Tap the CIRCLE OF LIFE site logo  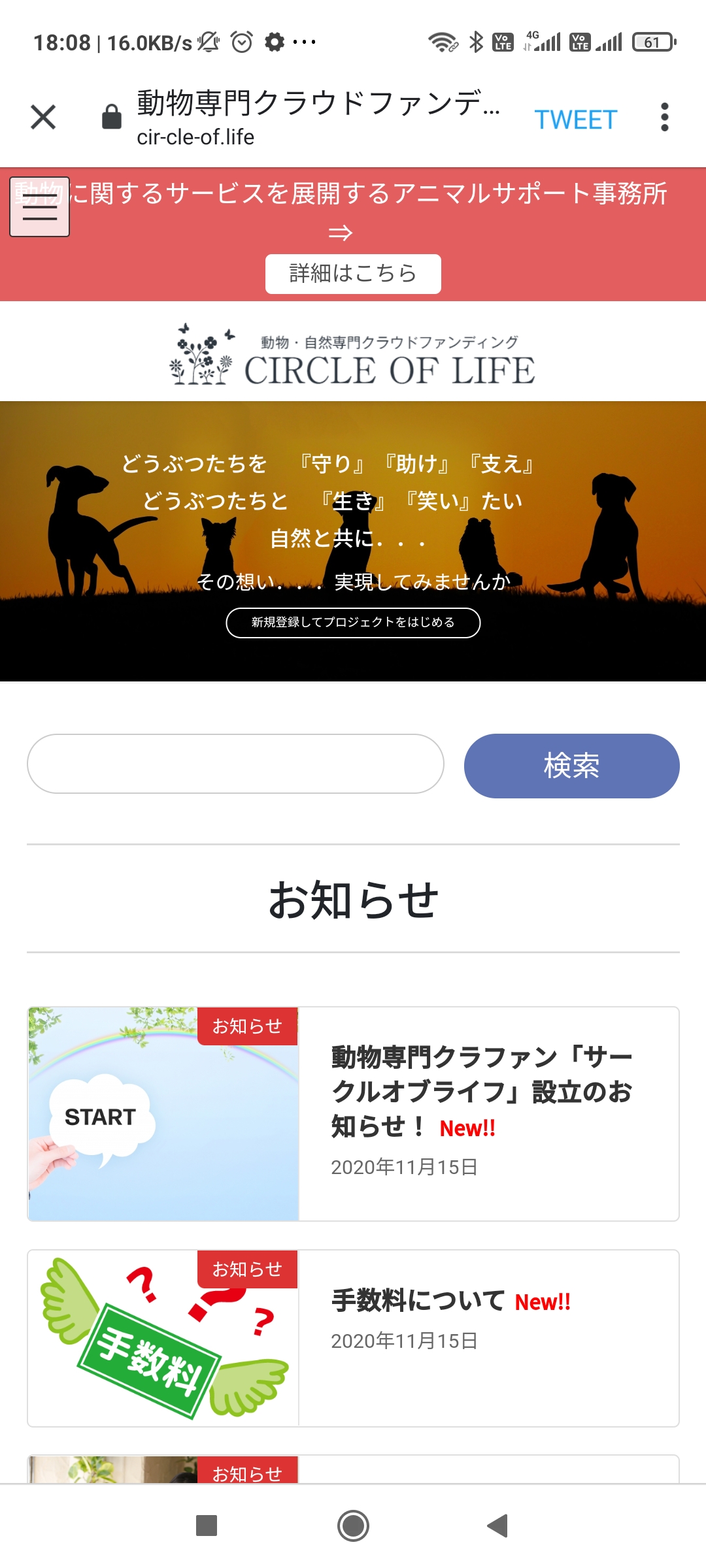pyautogui.click(x=353, y=356)
